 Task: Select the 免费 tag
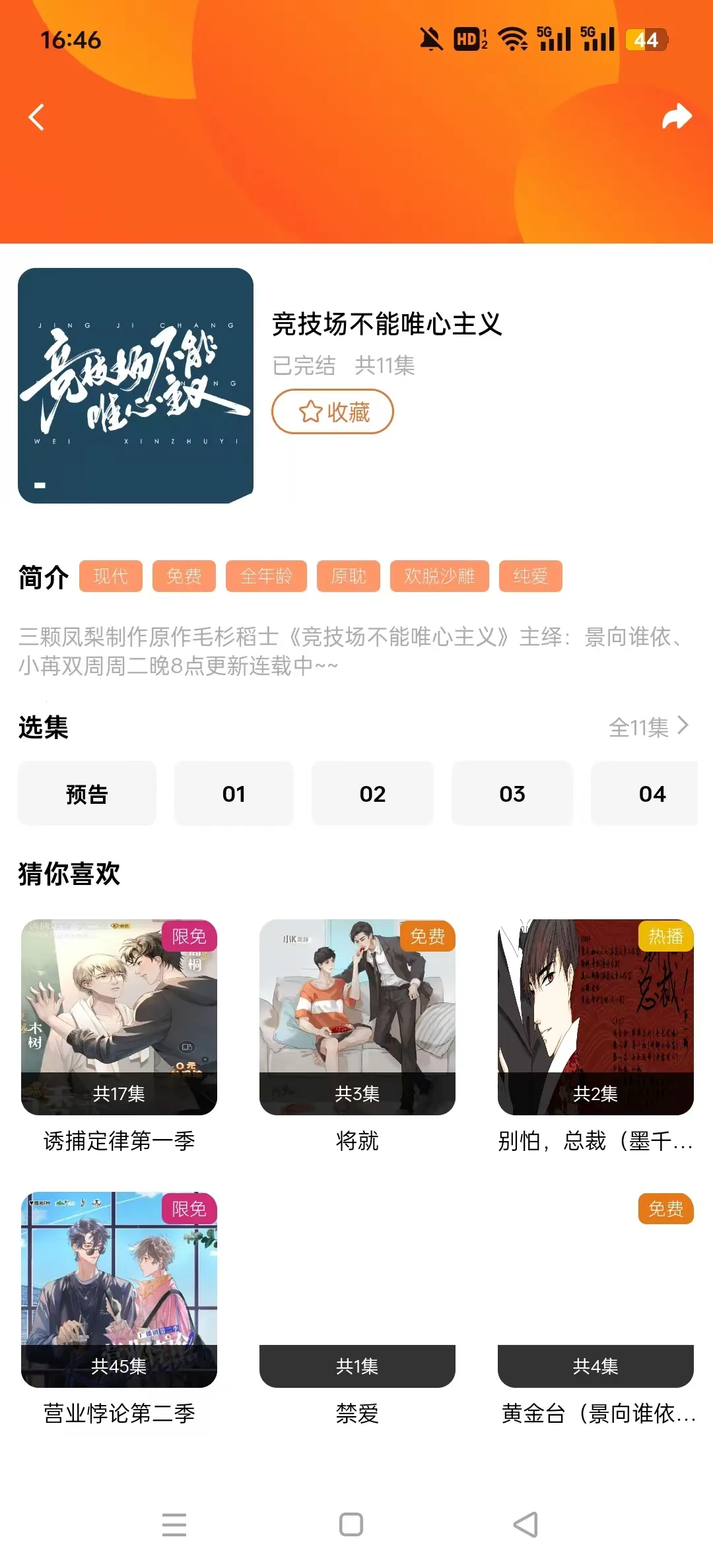click(x=184, y=575)
